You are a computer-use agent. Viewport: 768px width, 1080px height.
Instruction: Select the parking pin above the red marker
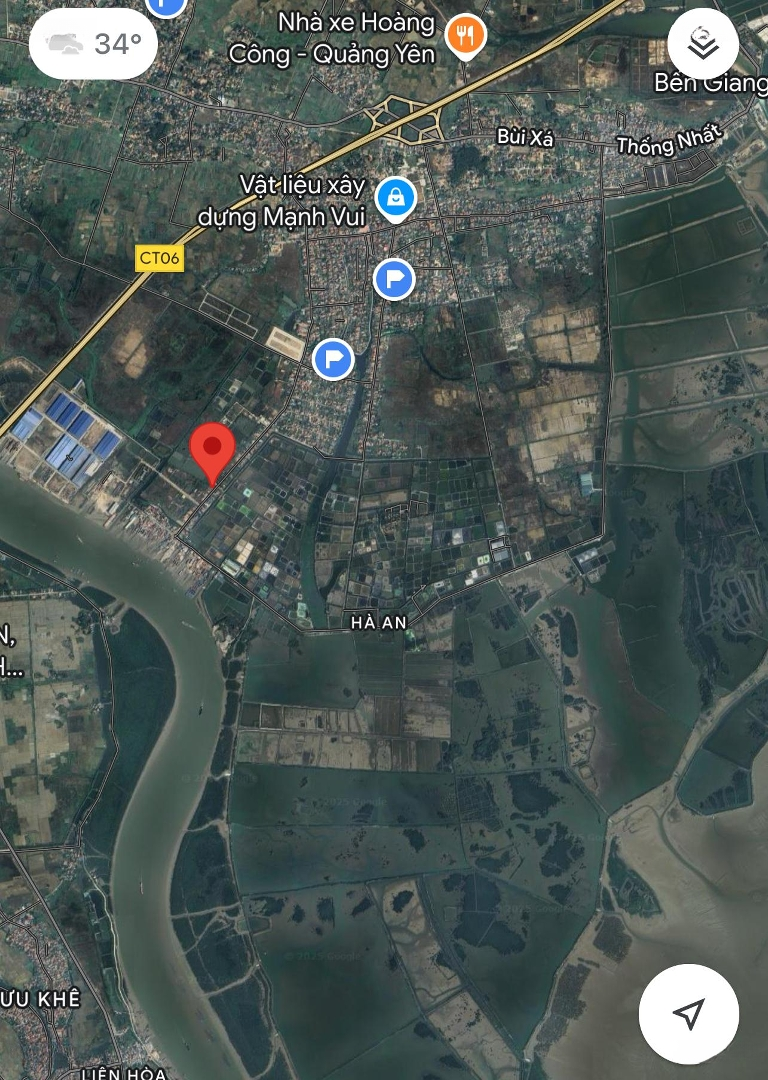(333, 359)
